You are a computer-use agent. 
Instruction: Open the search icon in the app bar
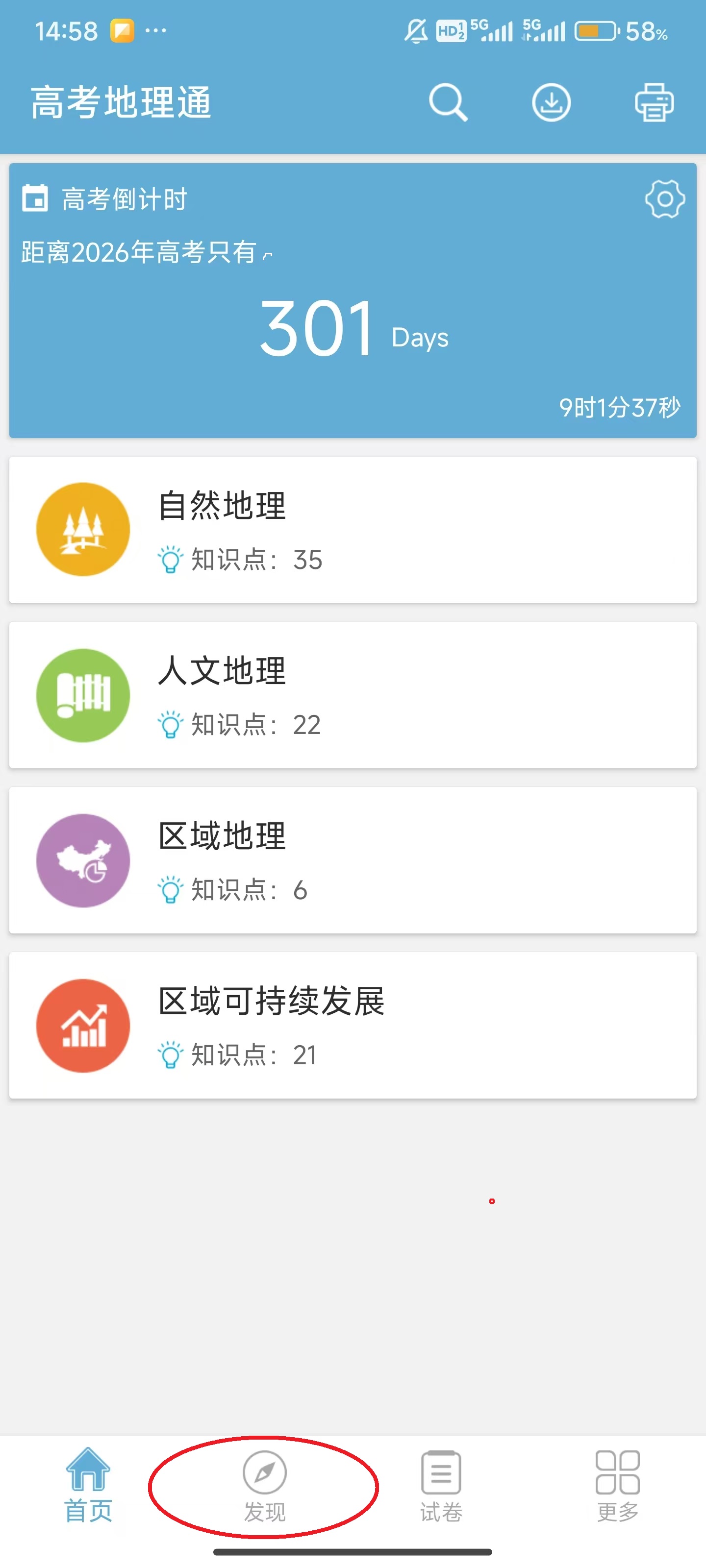pos(448,102)
